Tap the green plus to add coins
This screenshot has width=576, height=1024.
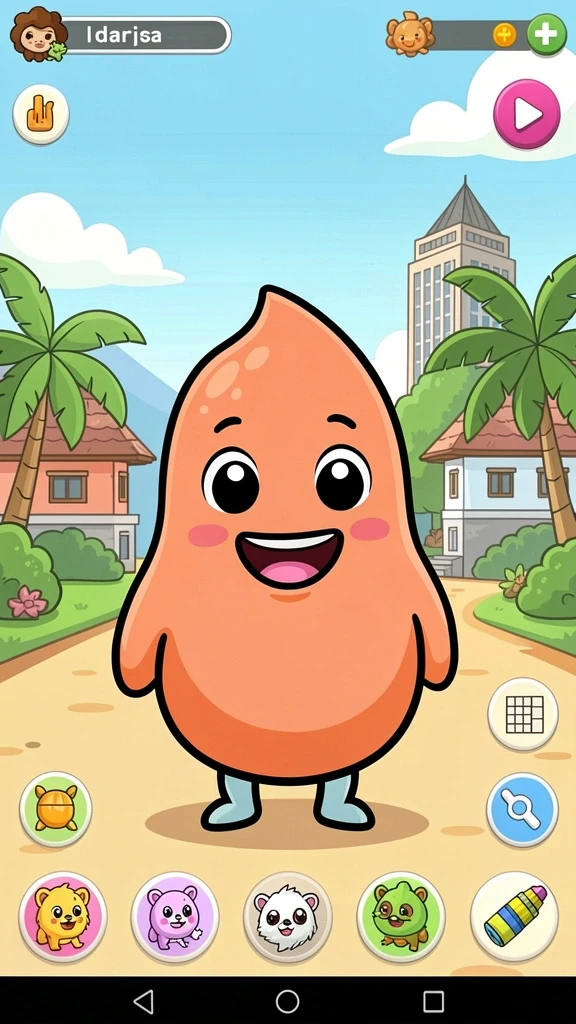point(546,35)
